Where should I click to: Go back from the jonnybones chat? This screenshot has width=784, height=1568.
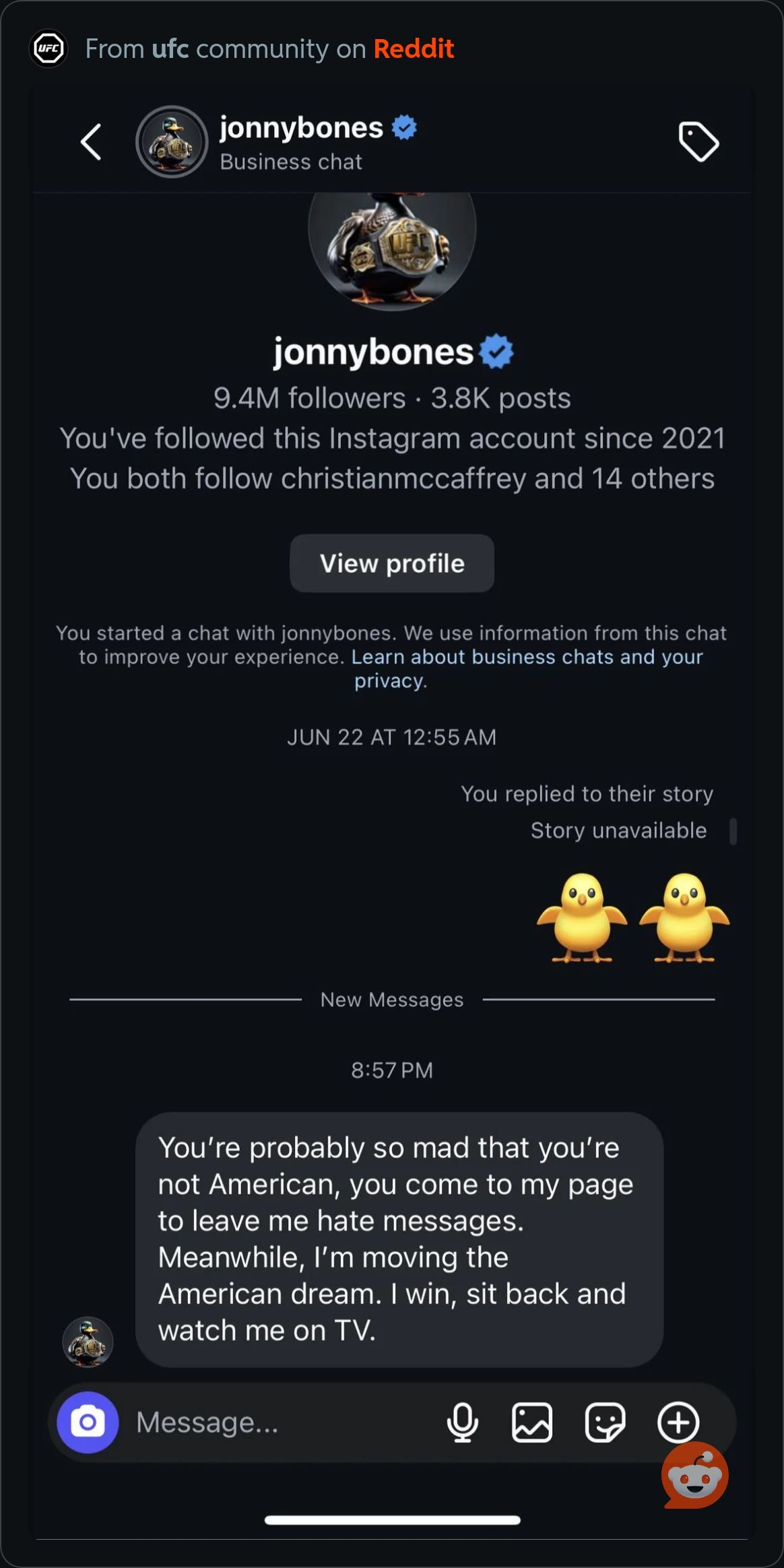point(91,142)
